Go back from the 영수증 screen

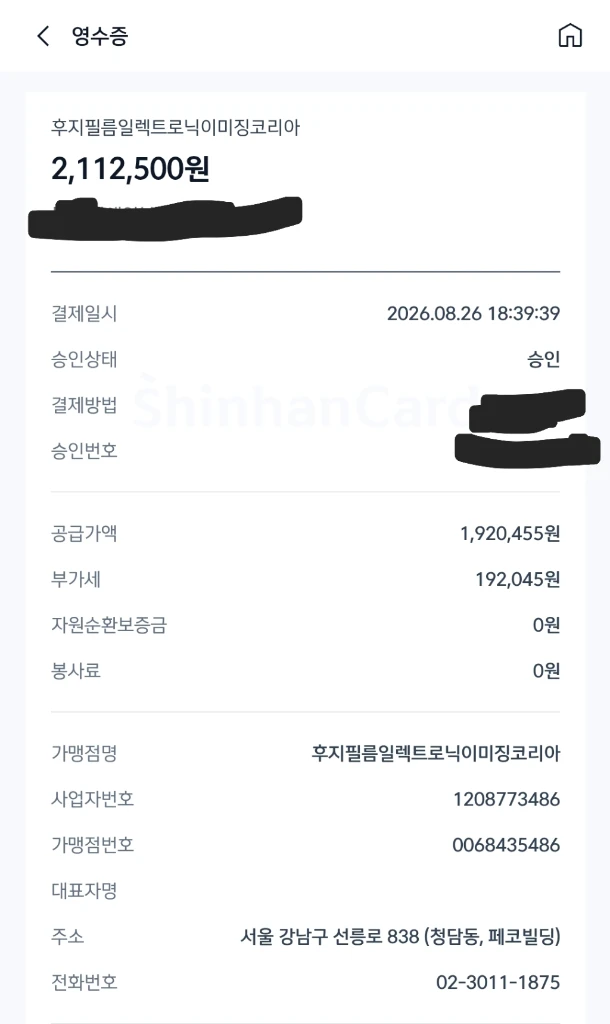point(43,36)
